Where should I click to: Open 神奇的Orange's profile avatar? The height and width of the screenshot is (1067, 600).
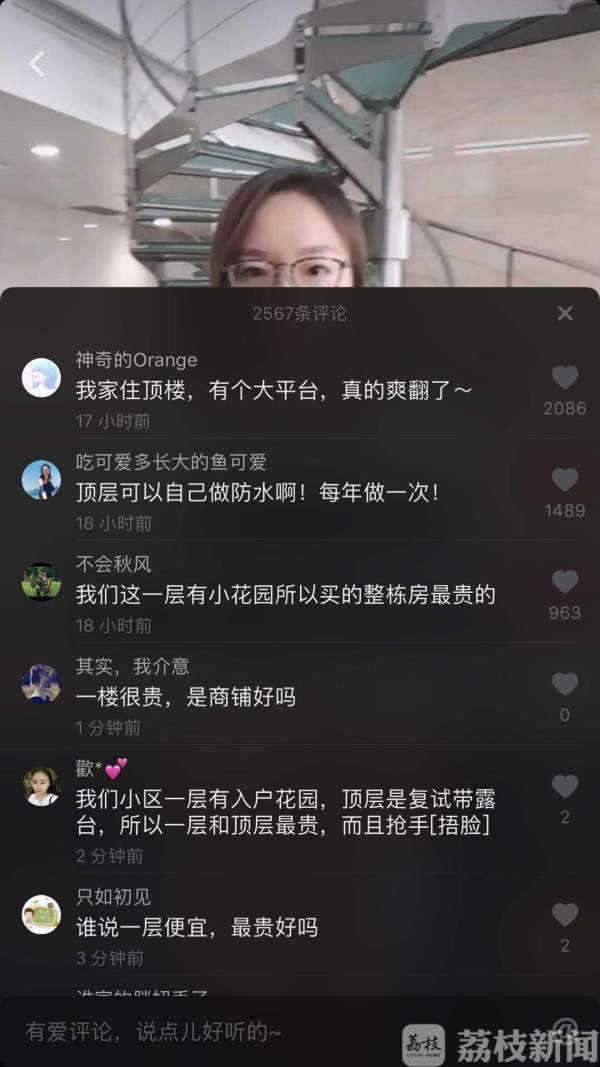(42, 378)
